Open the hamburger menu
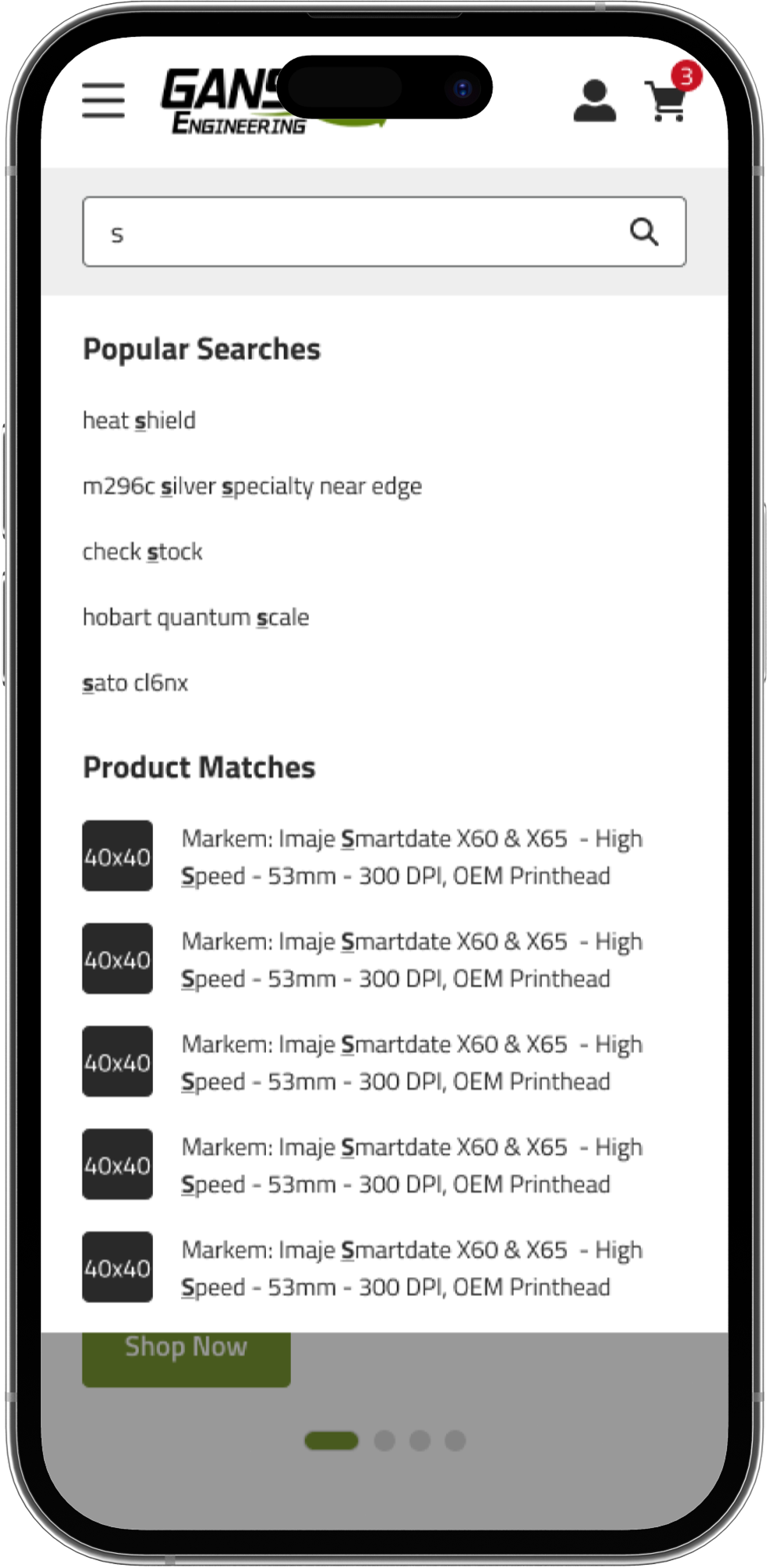 click(104, 100)
